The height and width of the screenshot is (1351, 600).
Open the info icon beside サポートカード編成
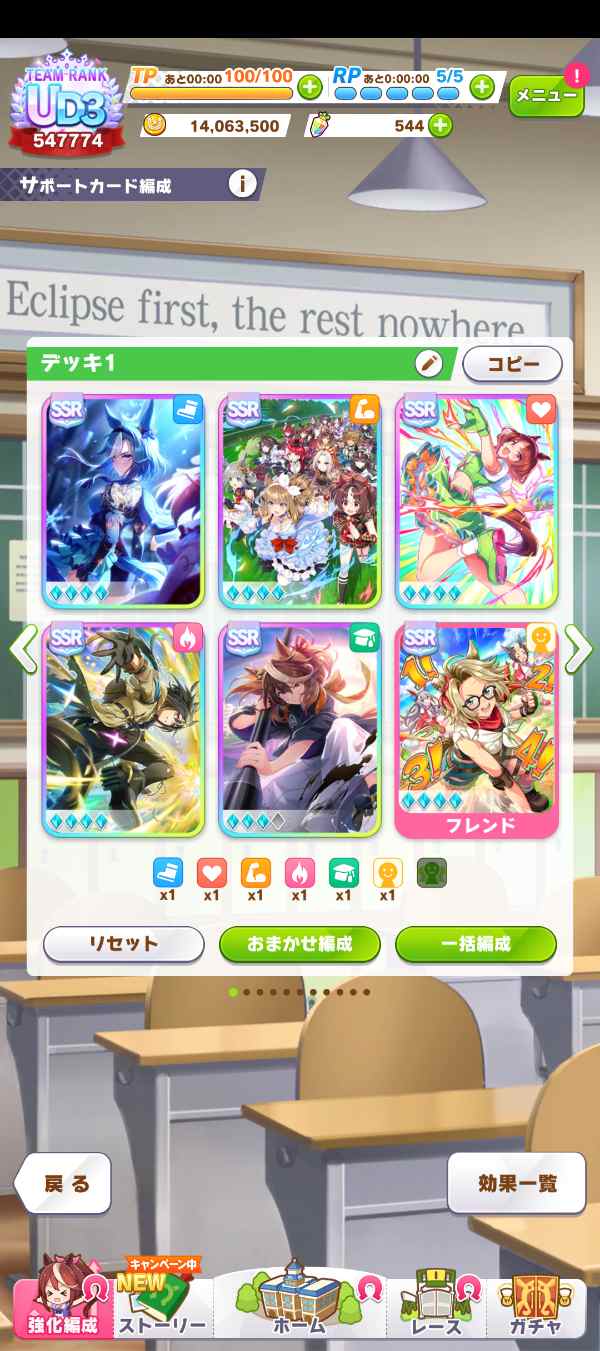click(x=242, y=184)
